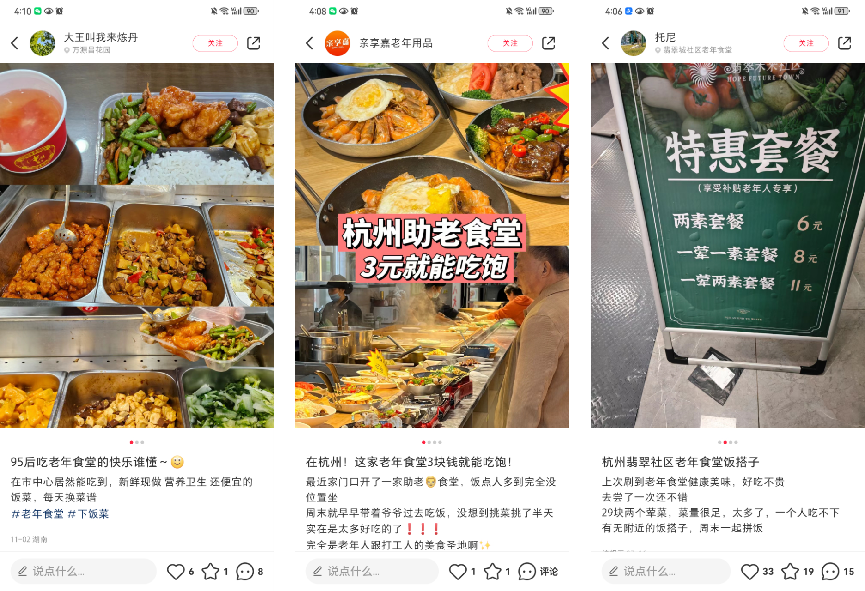865x591 pixels.
Task: Open comments on the 95后吃老年食堂 post
Action: tap(246, 571)
